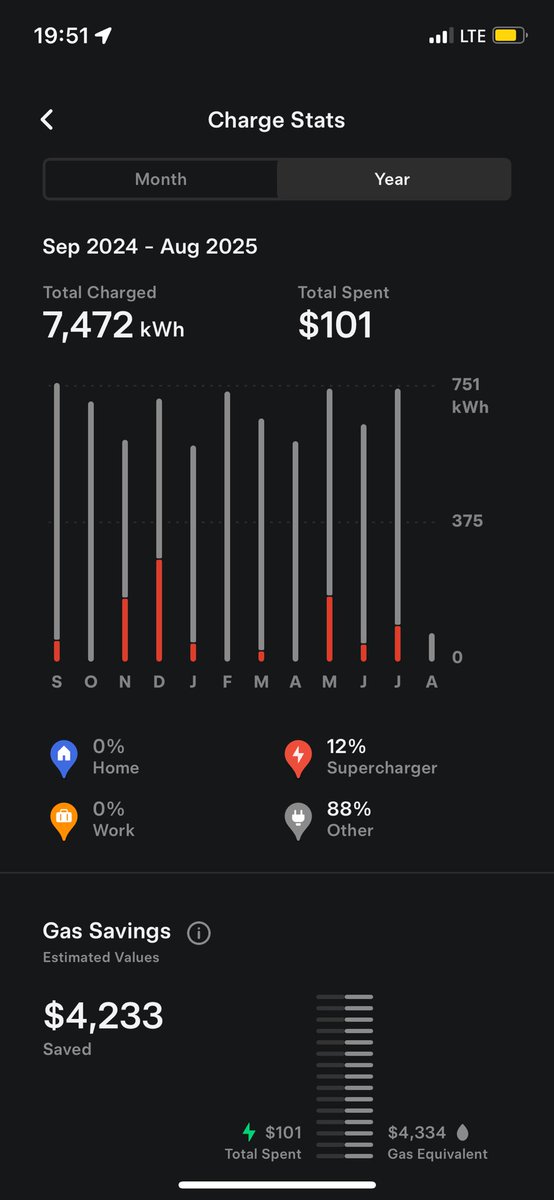Go back from Charge Stats
The image size is (554, 1200).
pyautogui.click(x=46, y=120)
